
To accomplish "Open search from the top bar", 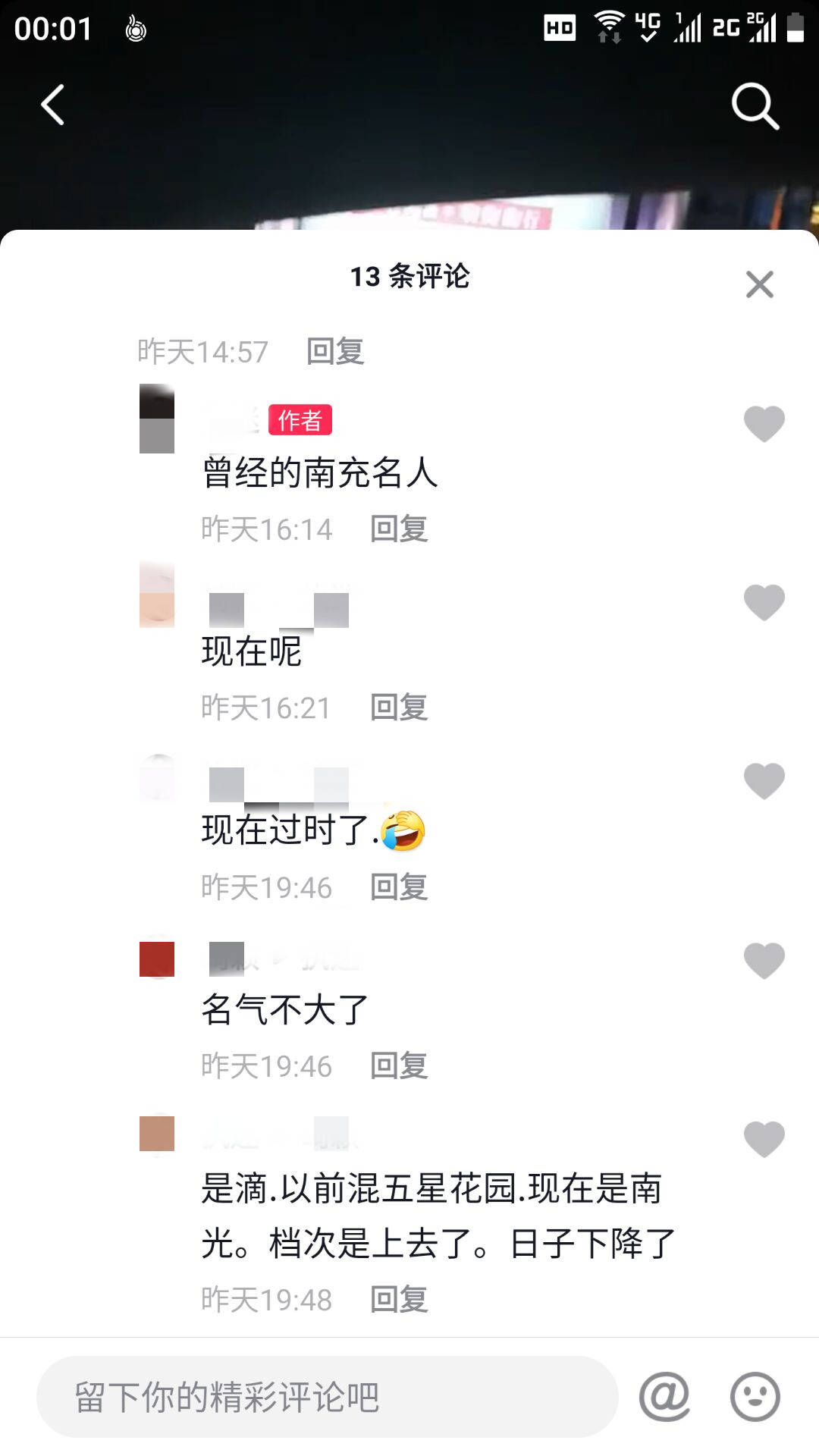I will click(756, 106).
